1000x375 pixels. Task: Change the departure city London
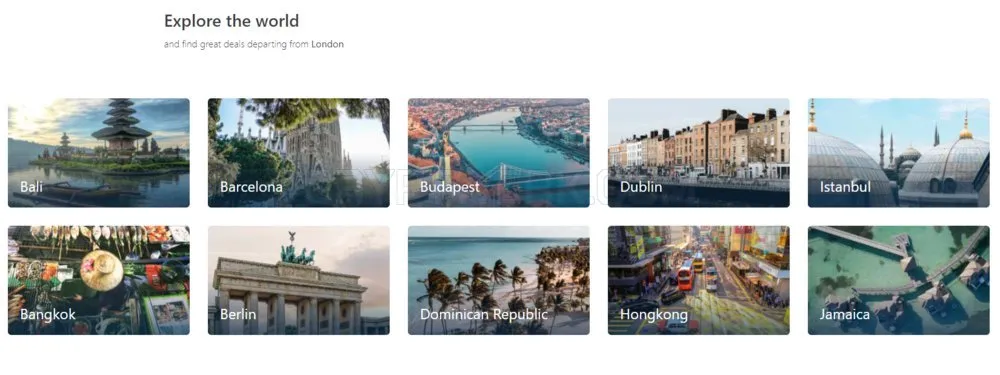tap(327, 45)
